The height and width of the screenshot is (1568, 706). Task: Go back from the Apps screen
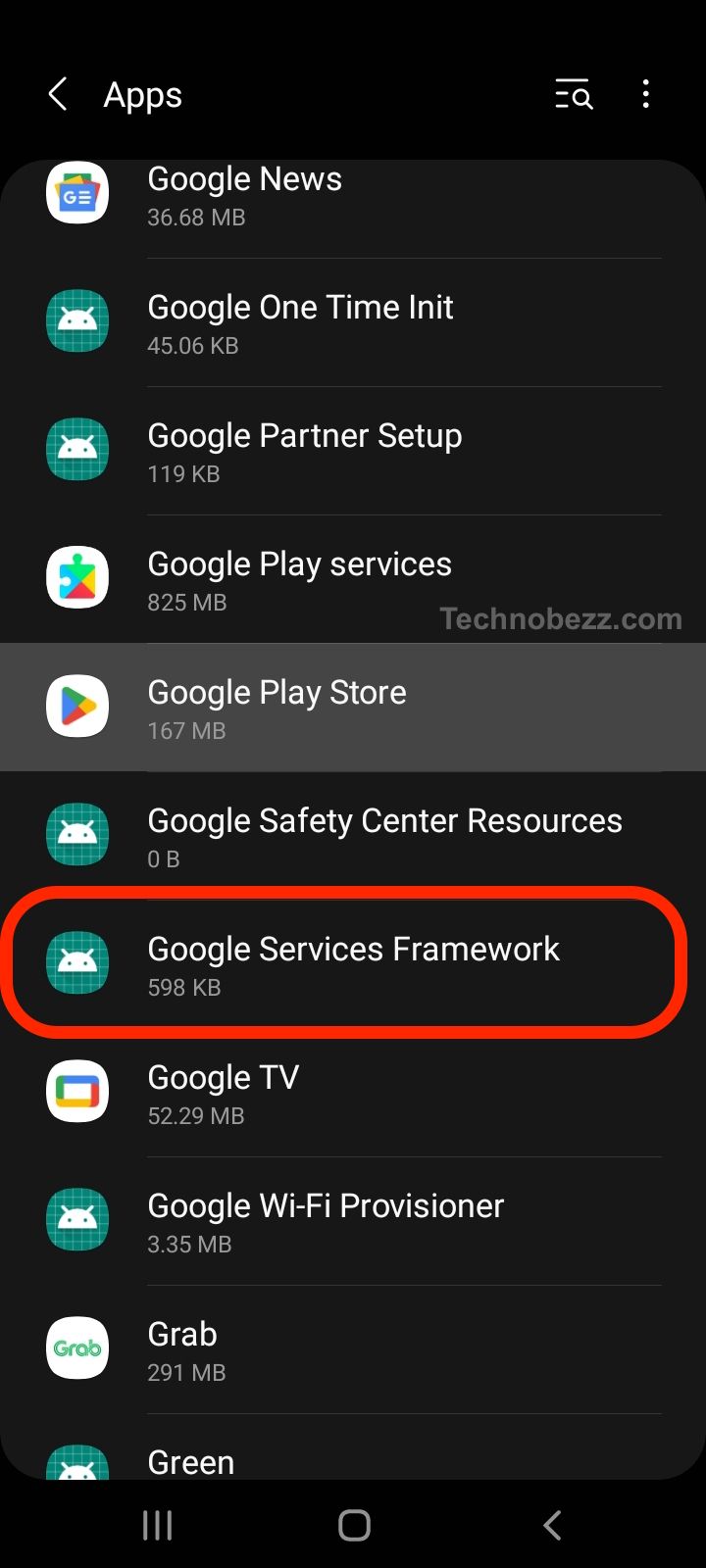tap(58, 95)
